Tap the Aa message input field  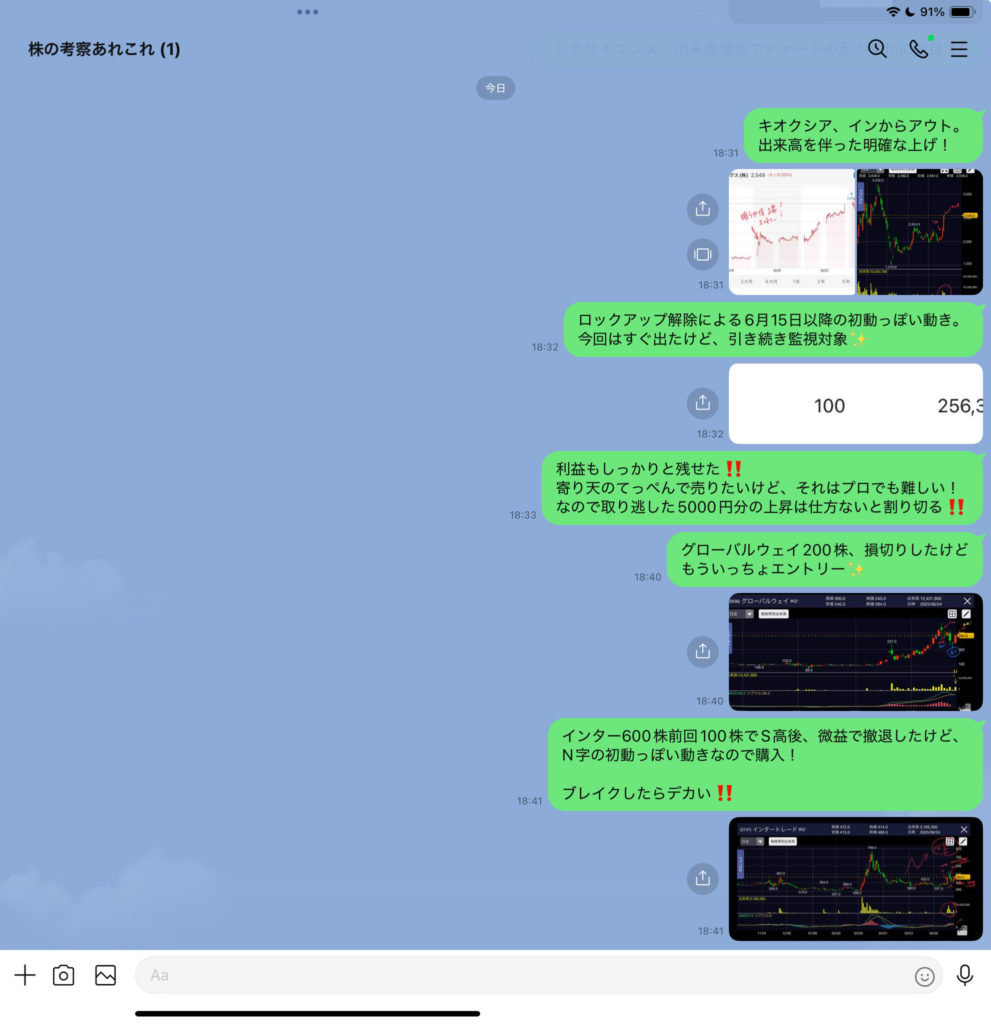[x=520, y=975]
